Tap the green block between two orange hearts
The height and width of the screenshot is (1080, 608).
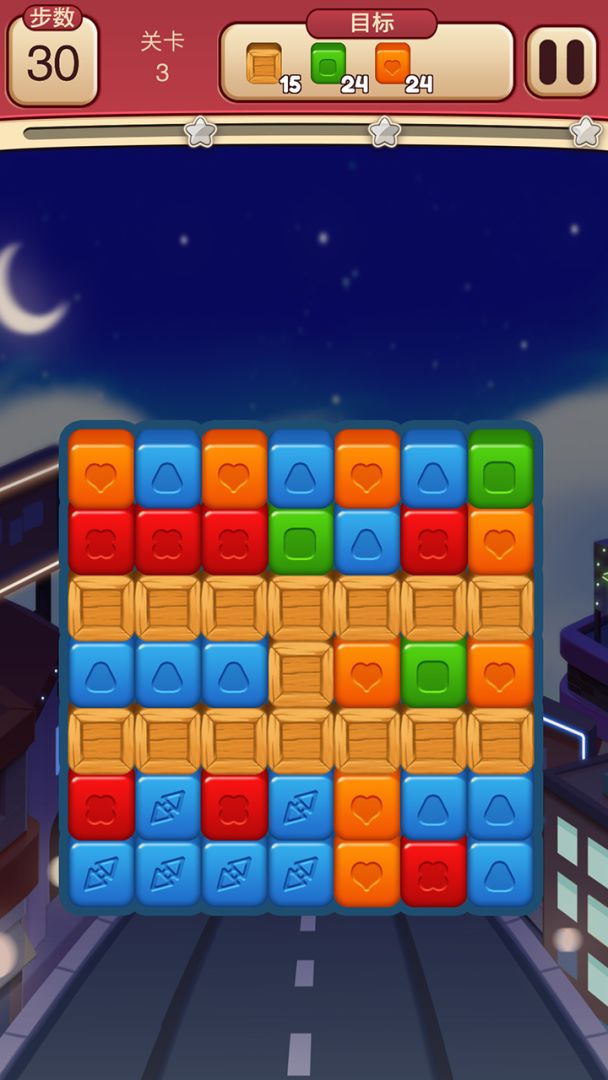[434, 674]
